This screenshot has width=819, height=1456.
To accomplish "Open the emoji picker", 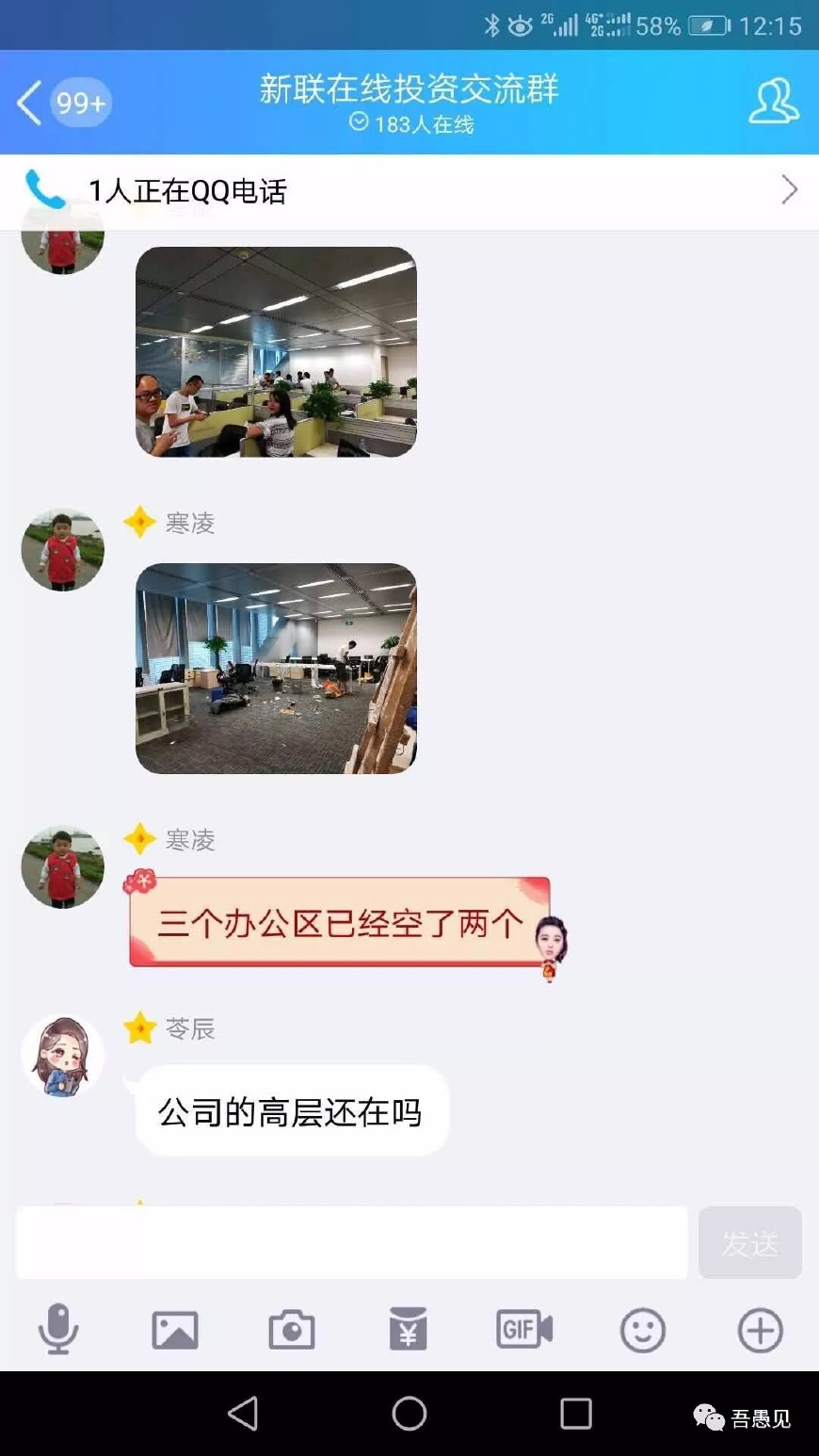I will click(642, 1330).
